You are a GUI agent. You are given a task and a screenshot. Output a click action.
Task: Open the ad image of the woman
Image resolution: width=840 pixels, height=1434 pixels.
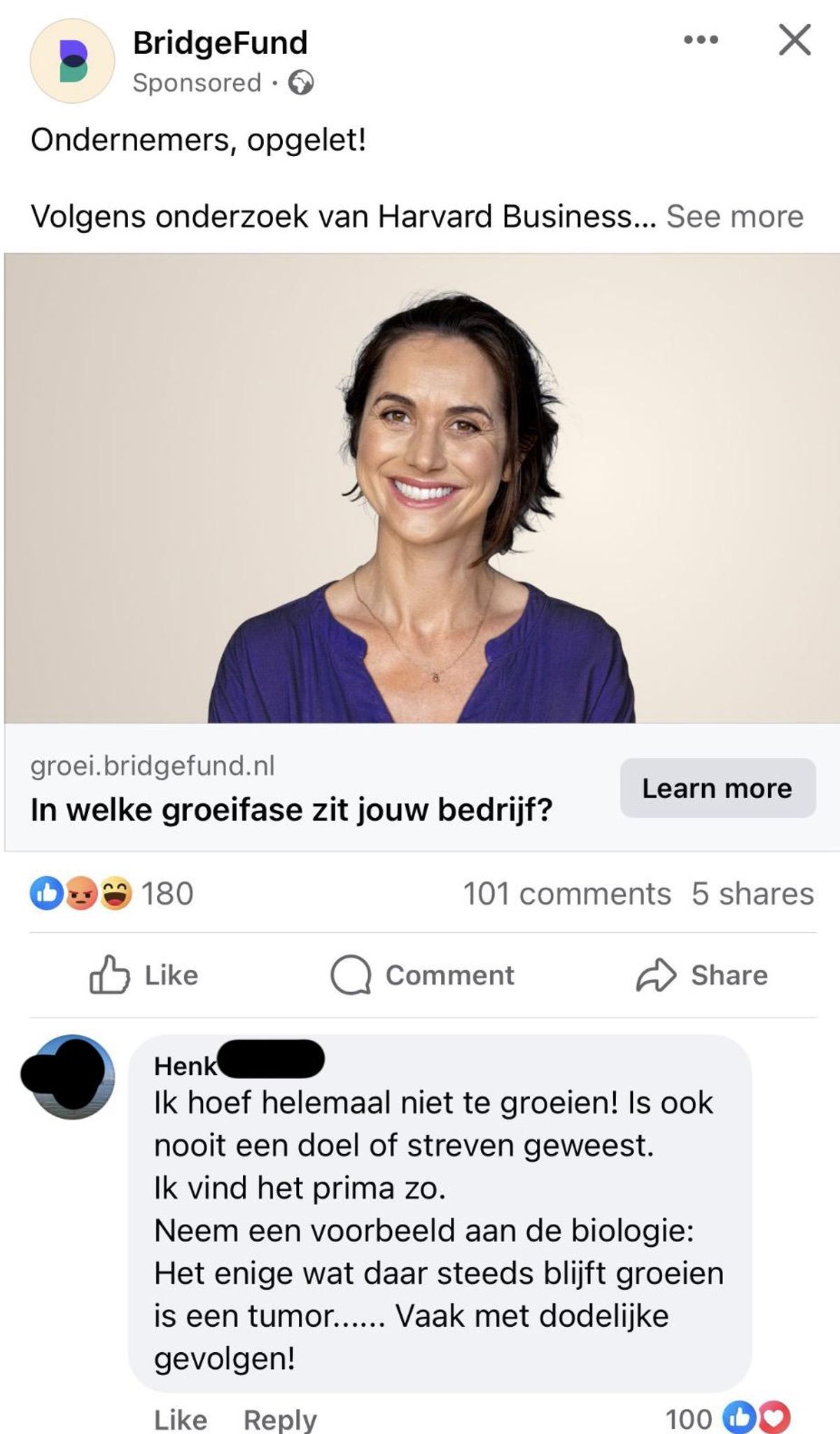(x=421, y=487)
